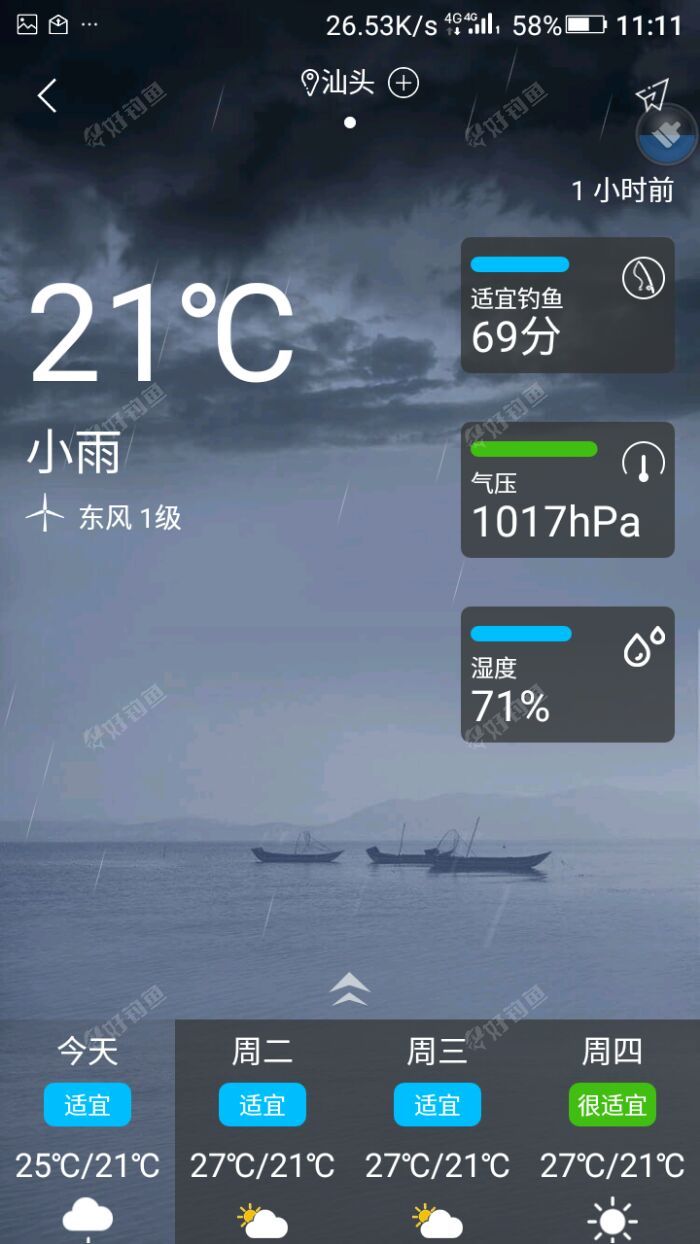
Task: Tap the 汕头 location title
Action: point(338,83)
